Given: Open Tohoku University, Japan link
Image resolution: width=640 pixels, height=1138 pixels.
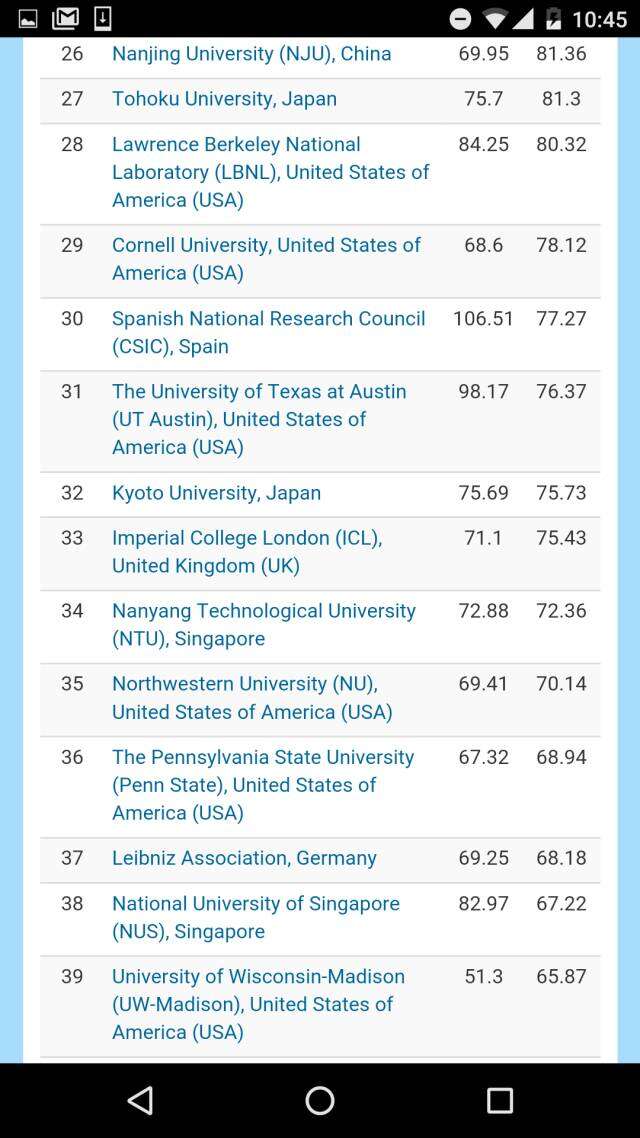Looking at the screenshot, I should pos(224,99).
